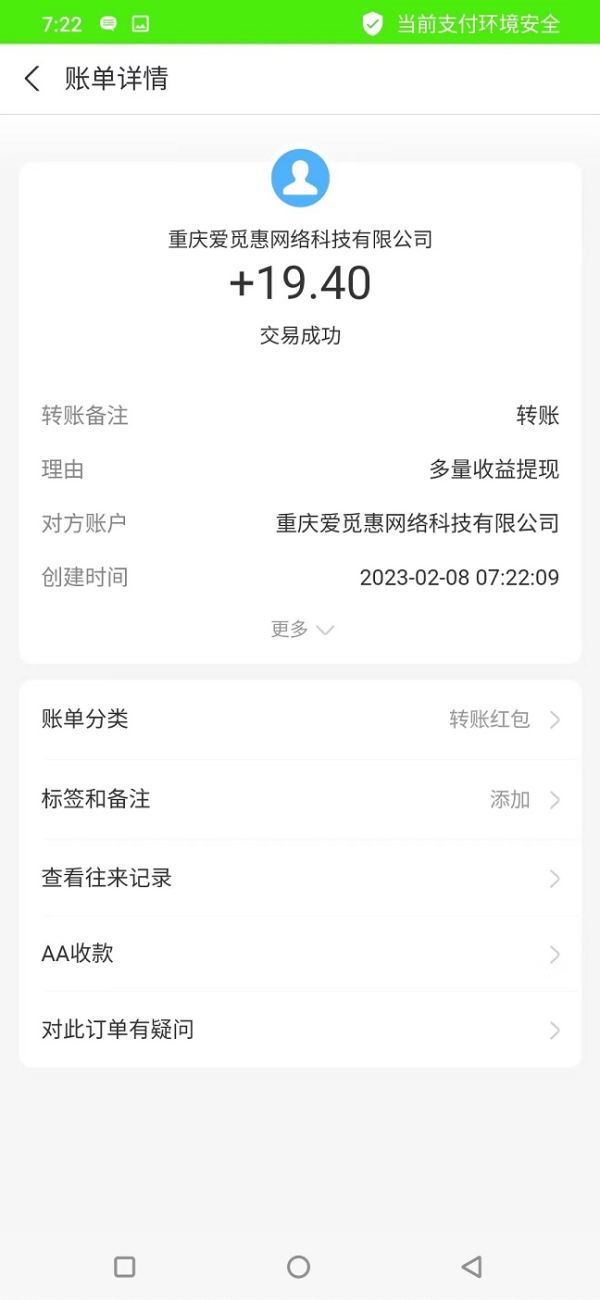Open 对此订单有疑问 help row
The image size is (600, 1300).
tap(300, 1029)
